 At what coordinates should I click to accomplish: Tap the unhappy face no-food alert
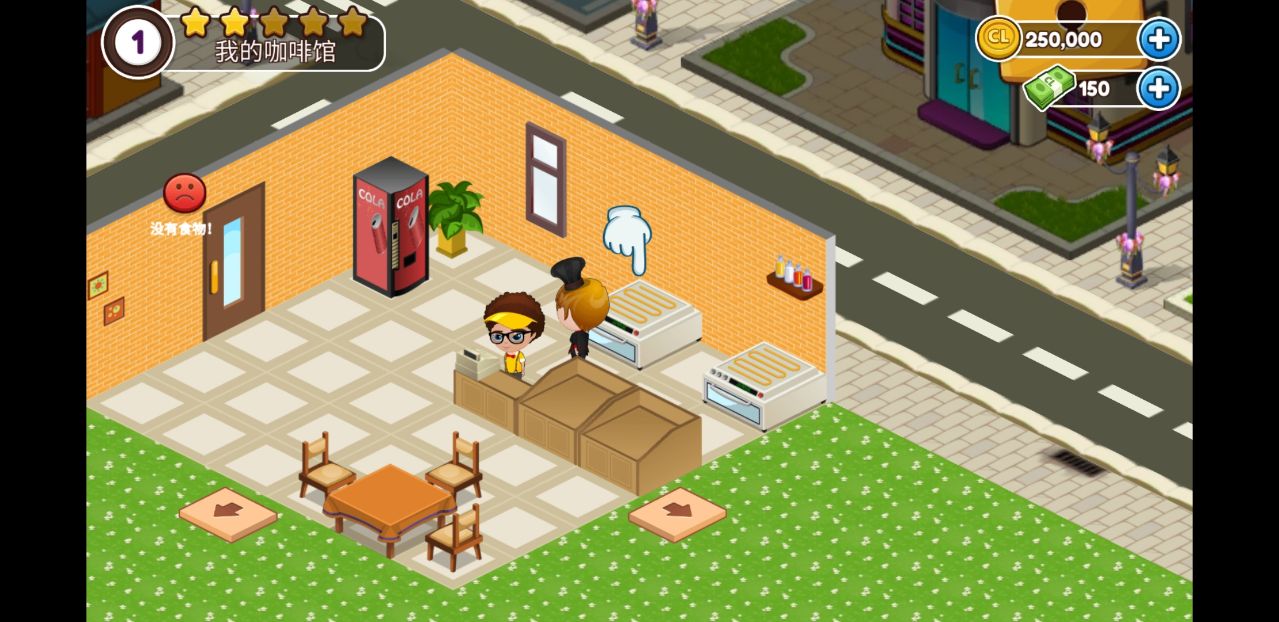click(184, 194)
